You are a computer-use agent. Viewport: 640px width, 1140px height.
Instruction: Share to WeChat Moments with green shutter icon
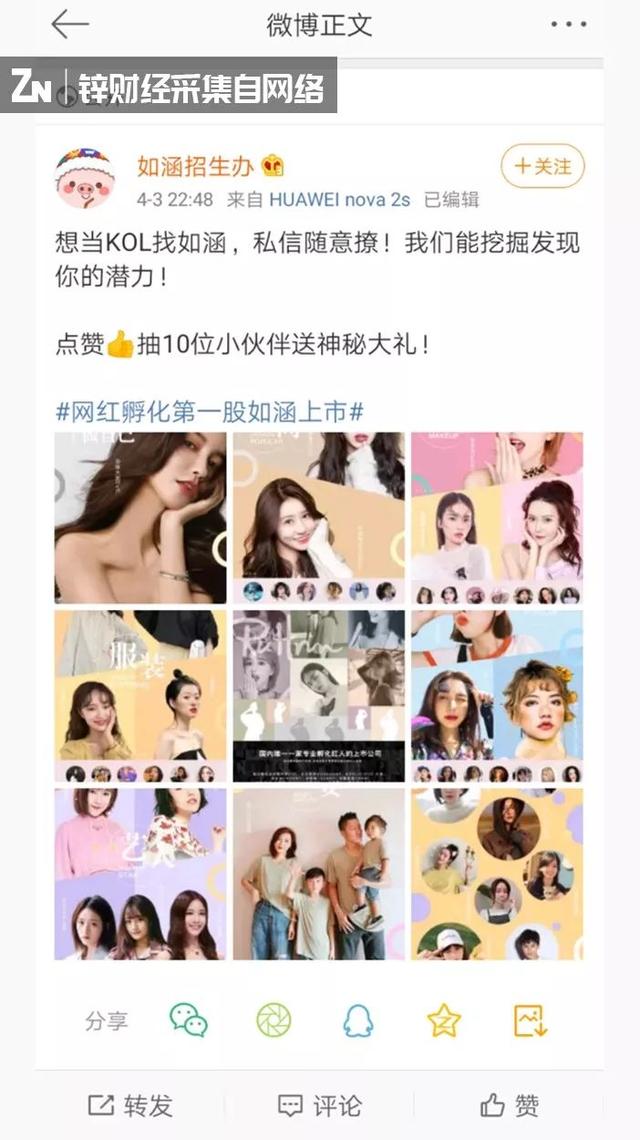coord(273,1021)
